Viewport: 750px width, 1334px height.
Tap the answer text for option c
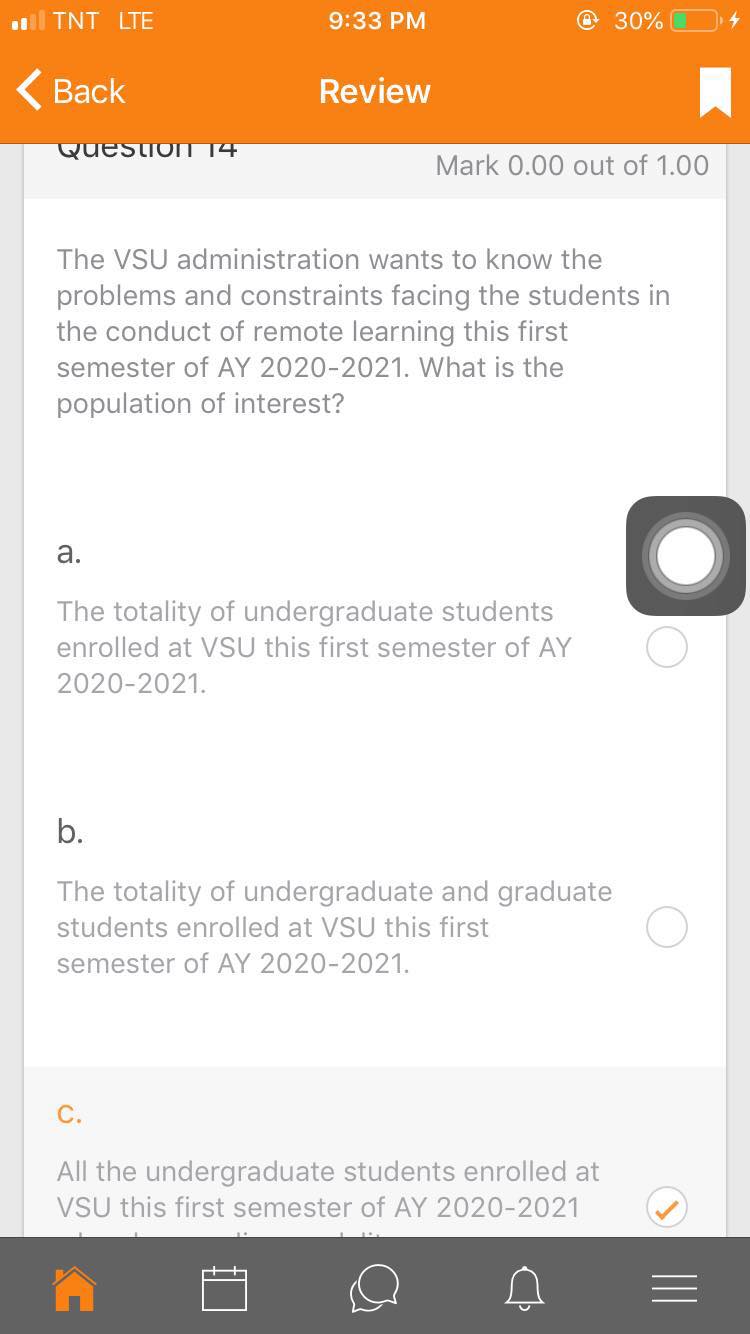click(328, 1189)
